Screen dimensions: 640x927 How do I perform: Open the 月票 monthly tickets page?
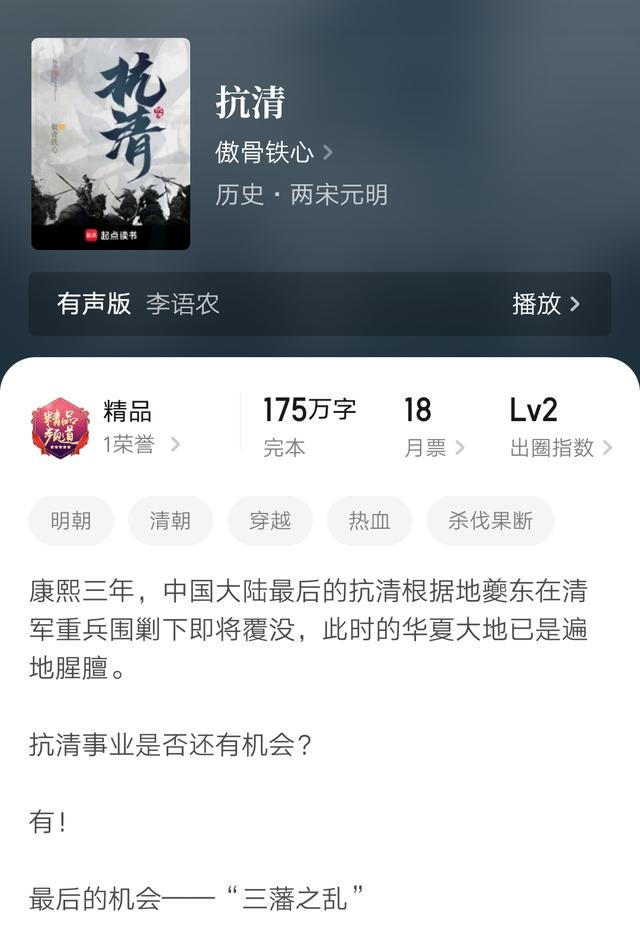tap(434, 447)
